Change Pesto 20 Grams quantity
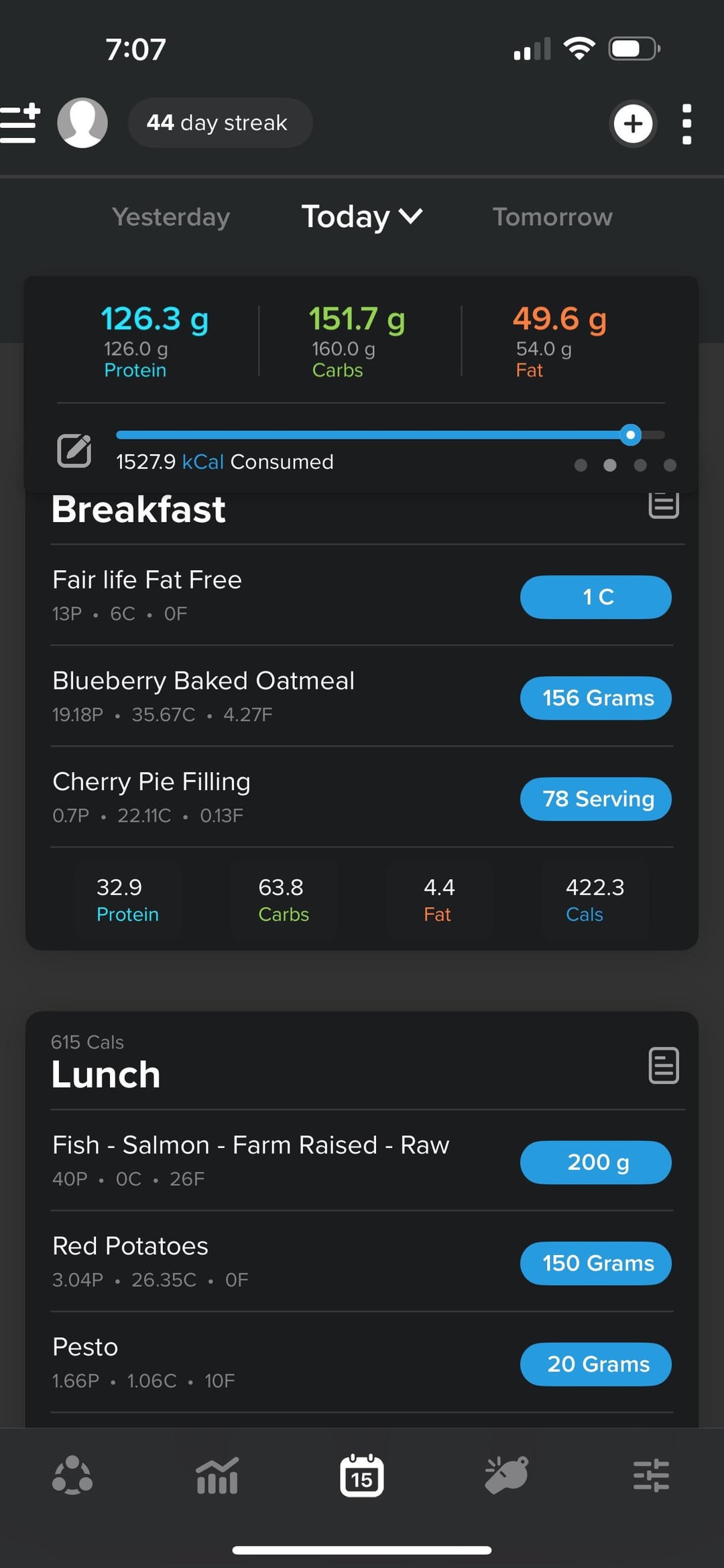The width and height of the screenshot is (724, 1568). (595, 1364)
